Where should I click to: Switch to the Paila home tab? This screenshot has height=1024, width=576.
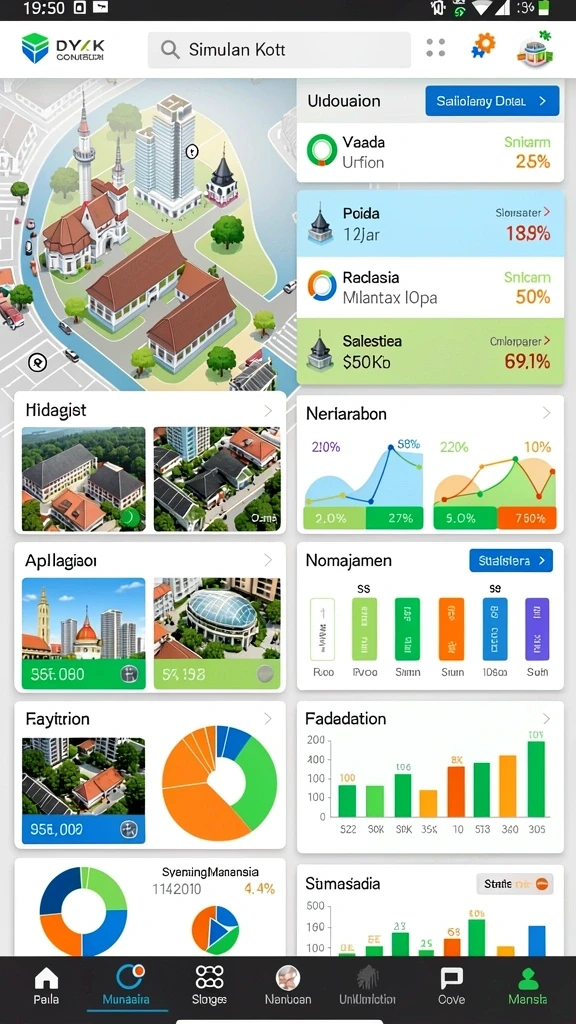pos(46,986)
